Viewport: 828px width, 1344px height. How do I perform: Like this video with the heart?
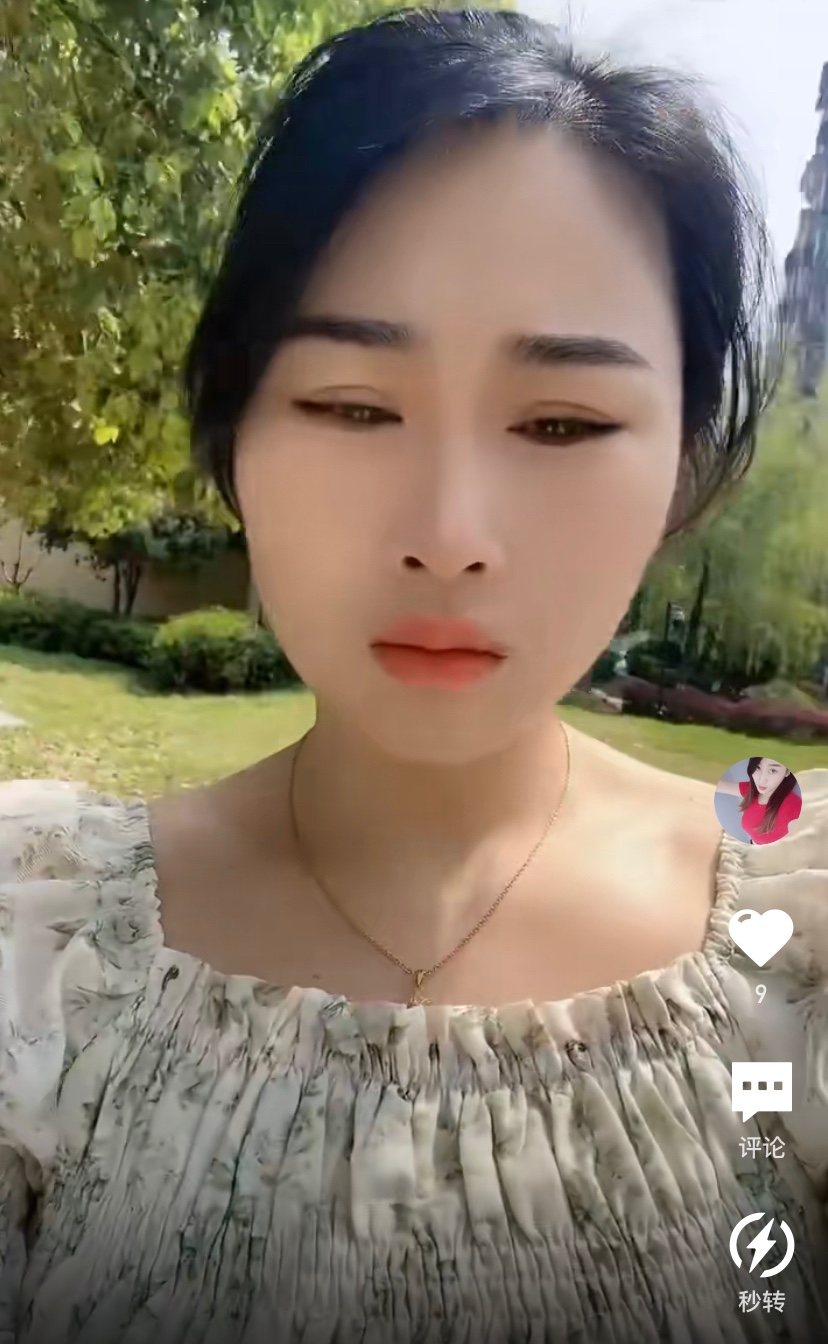(760, 937)
